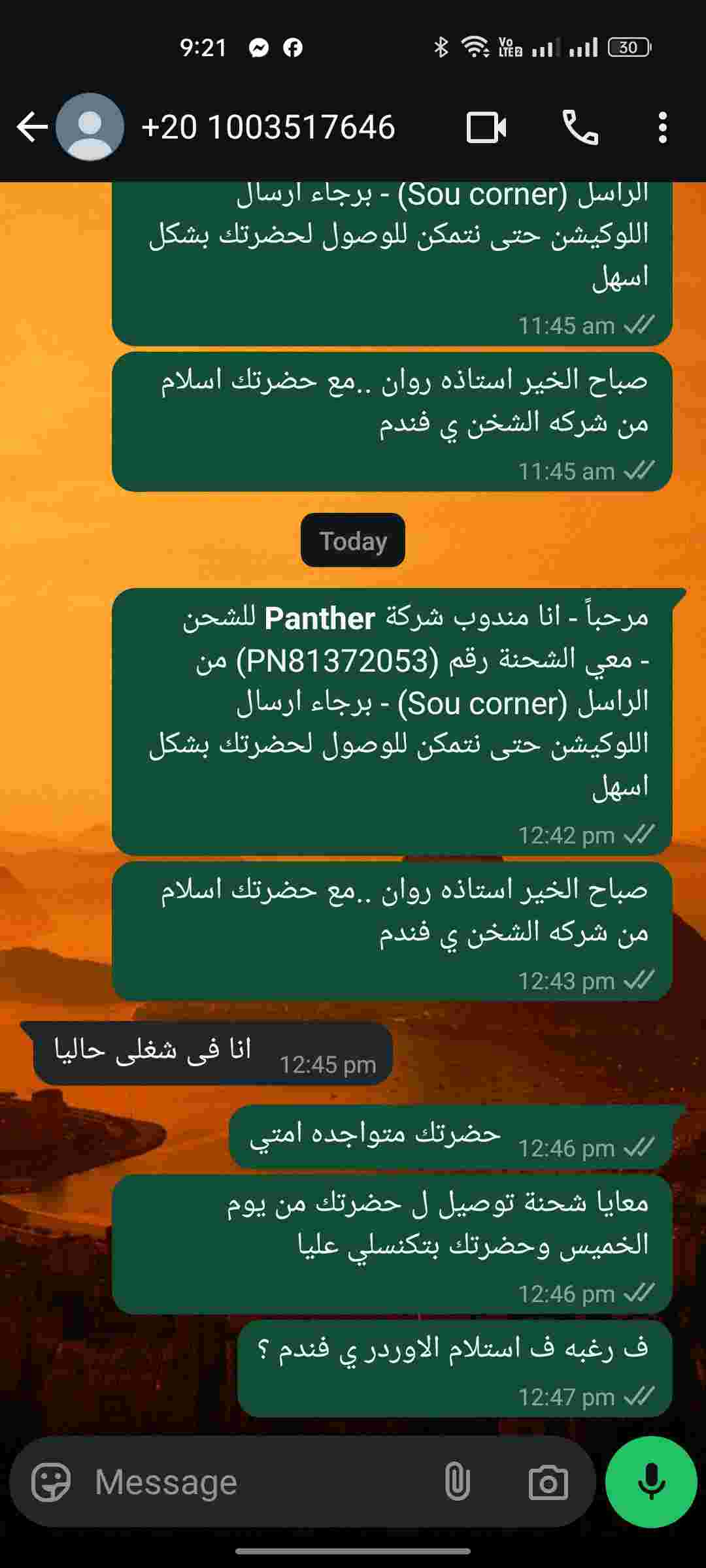Start a video call
Image resolution: width=706 pixels, height=1568 pixels.
point(486,127)
